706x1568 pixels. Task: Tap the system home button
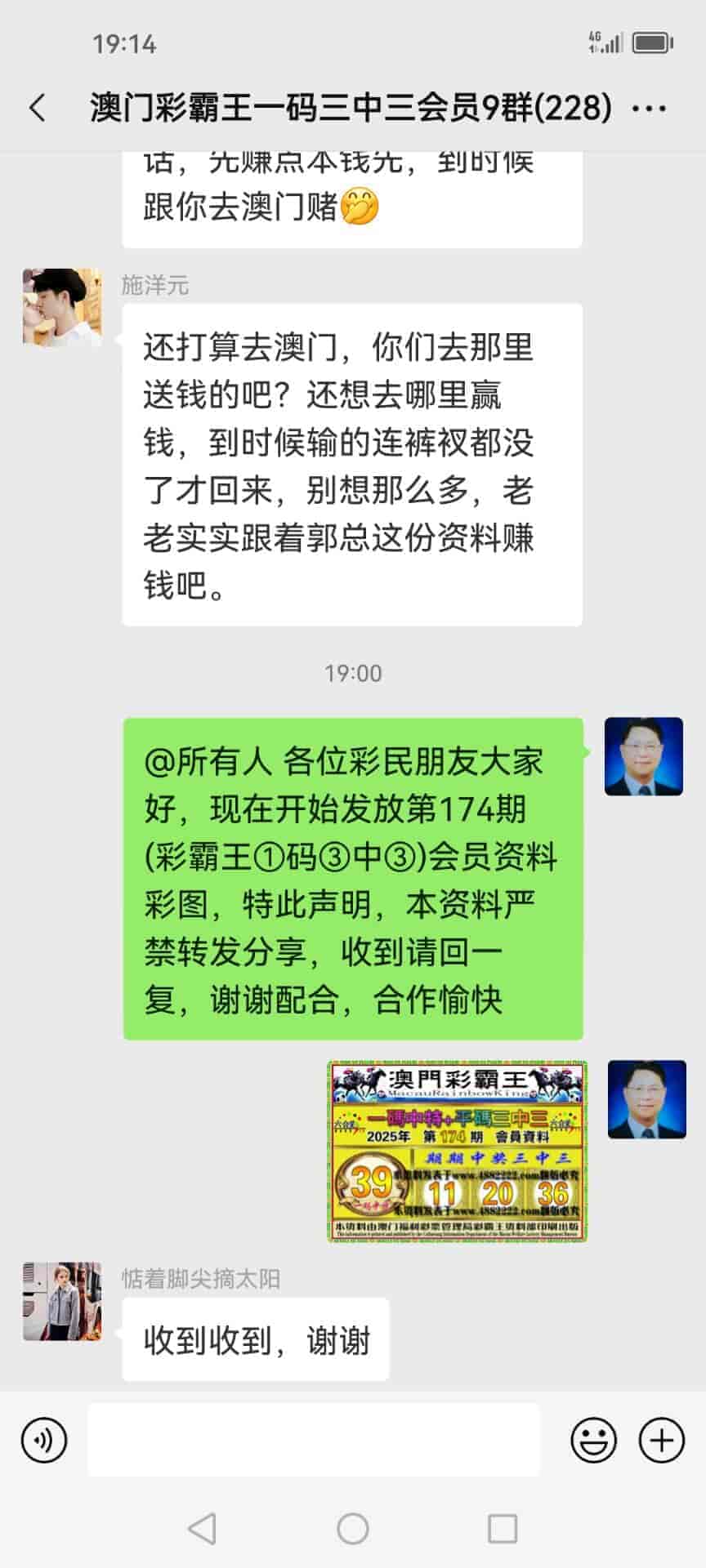coord(353,1529)
